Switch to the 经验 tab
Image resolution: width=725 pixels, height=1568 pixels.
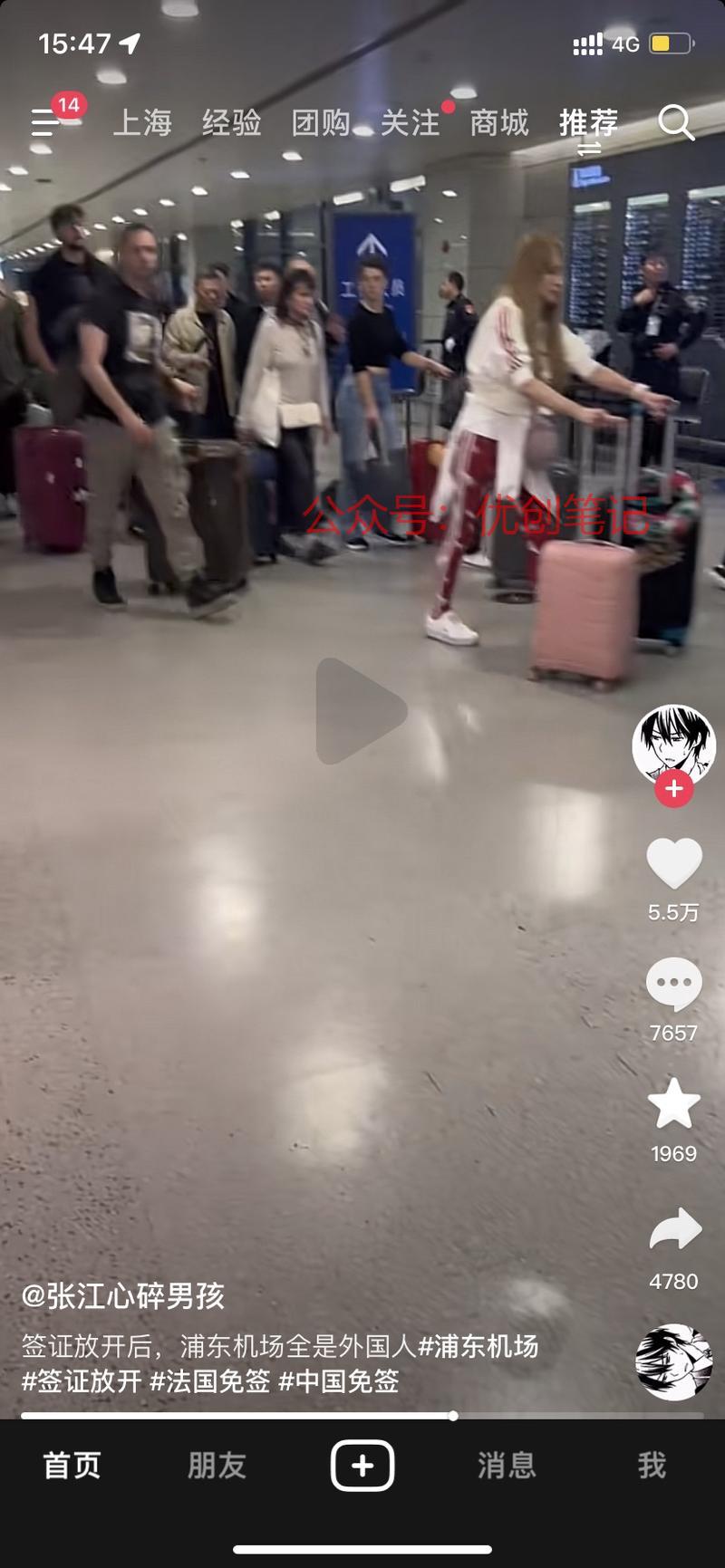(x=231, y=122)
